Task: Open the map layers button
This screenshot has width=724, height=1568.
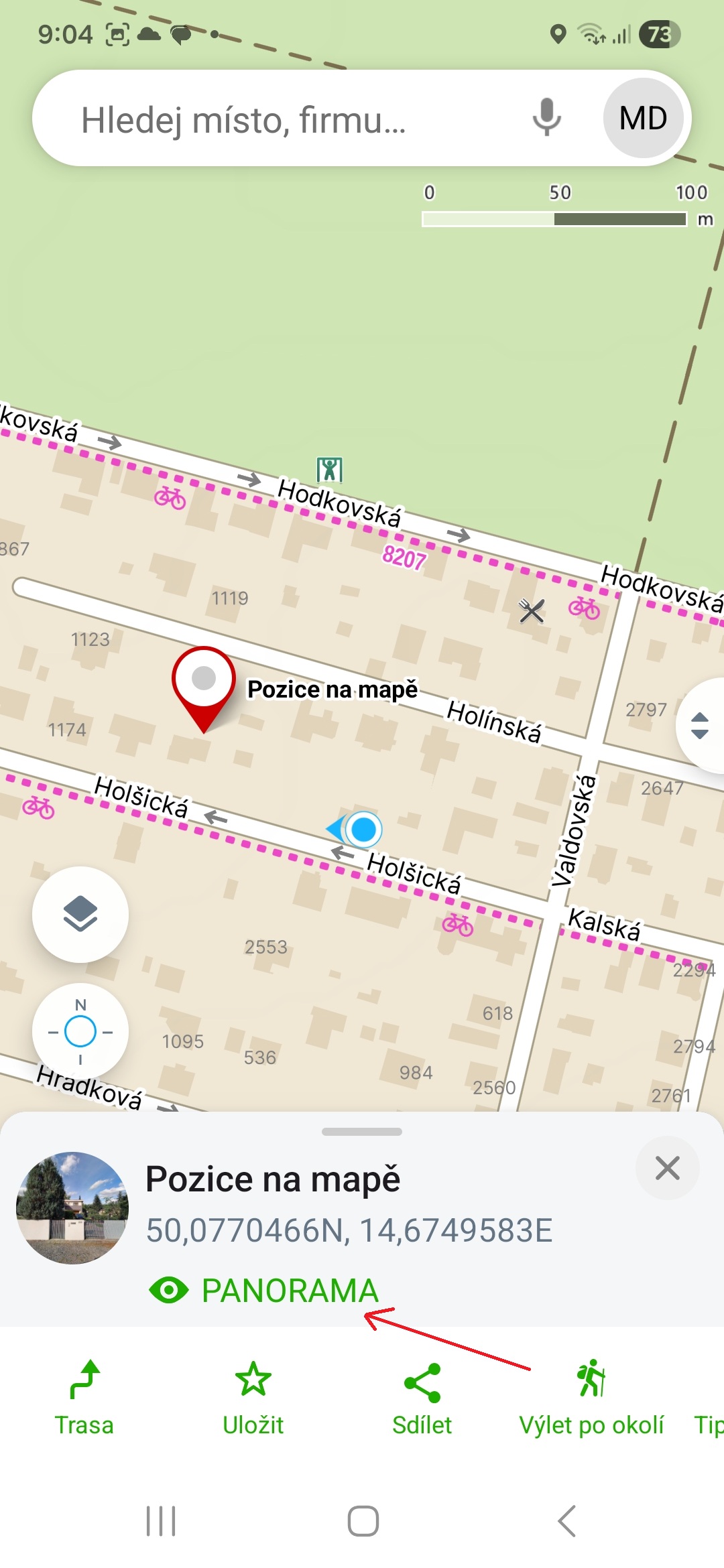Action: (80, 914)
